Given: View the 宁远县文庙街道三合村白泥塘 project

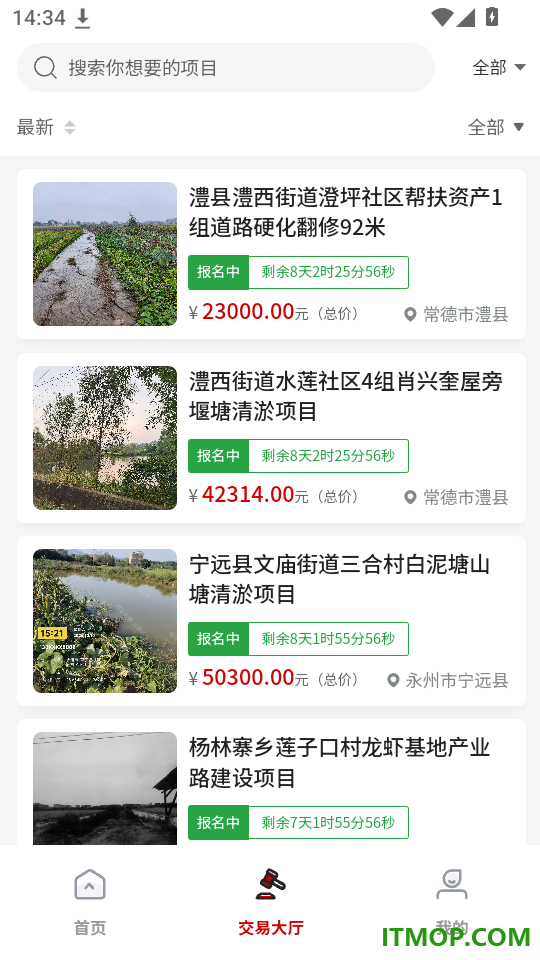Looking at the screenshot, I should pyautogui.click(x=271, y=621).
